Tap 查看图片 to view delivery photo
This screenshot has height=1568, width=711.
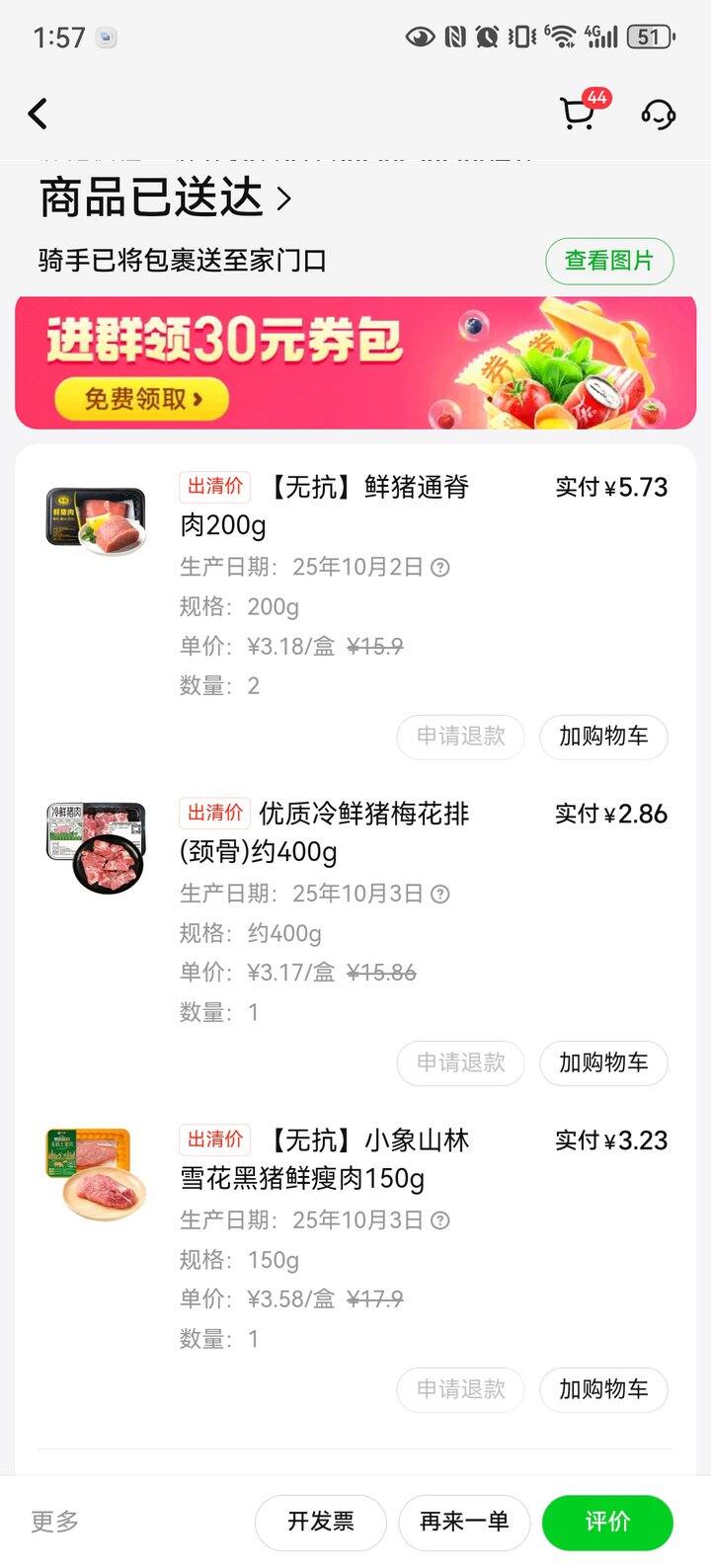(x=608, y=260)
